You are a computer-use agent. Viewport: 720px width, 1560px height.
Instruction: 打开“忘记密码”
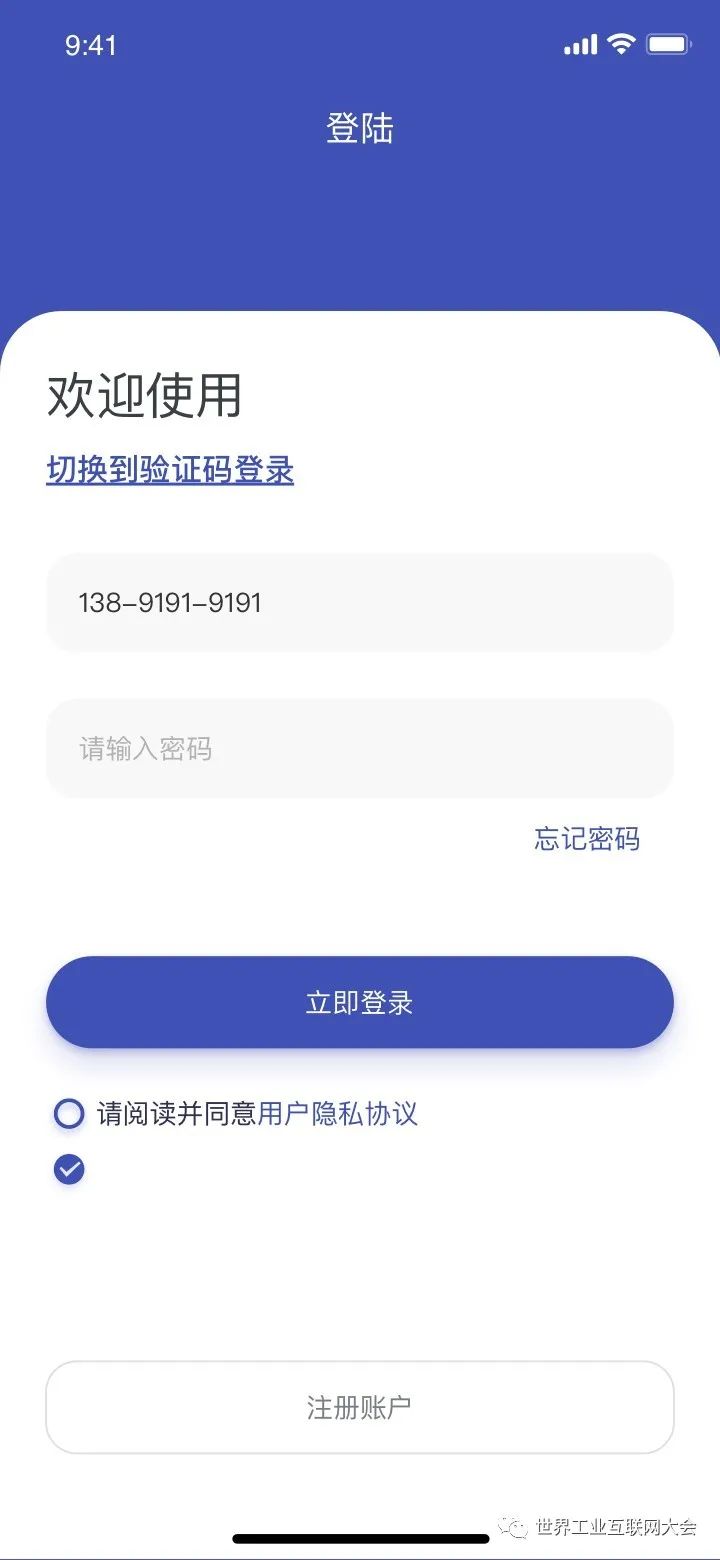tap(587, 839)
